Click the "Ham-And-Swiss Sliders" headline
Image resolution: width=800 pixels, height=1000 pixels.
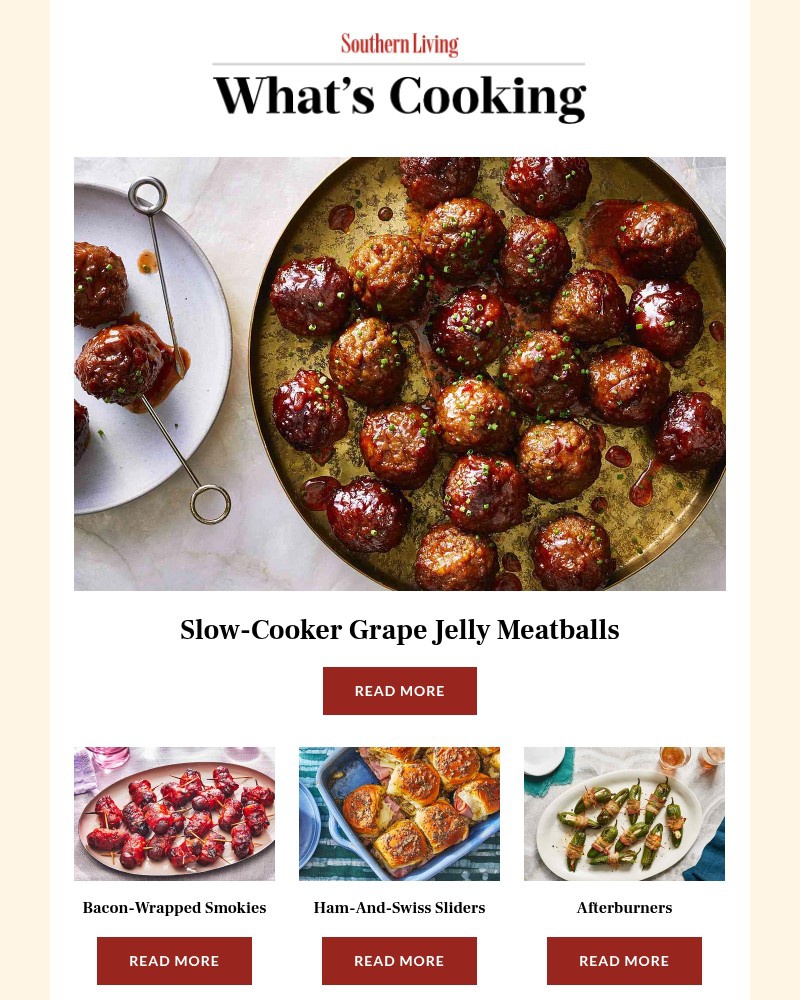[399, 908]
